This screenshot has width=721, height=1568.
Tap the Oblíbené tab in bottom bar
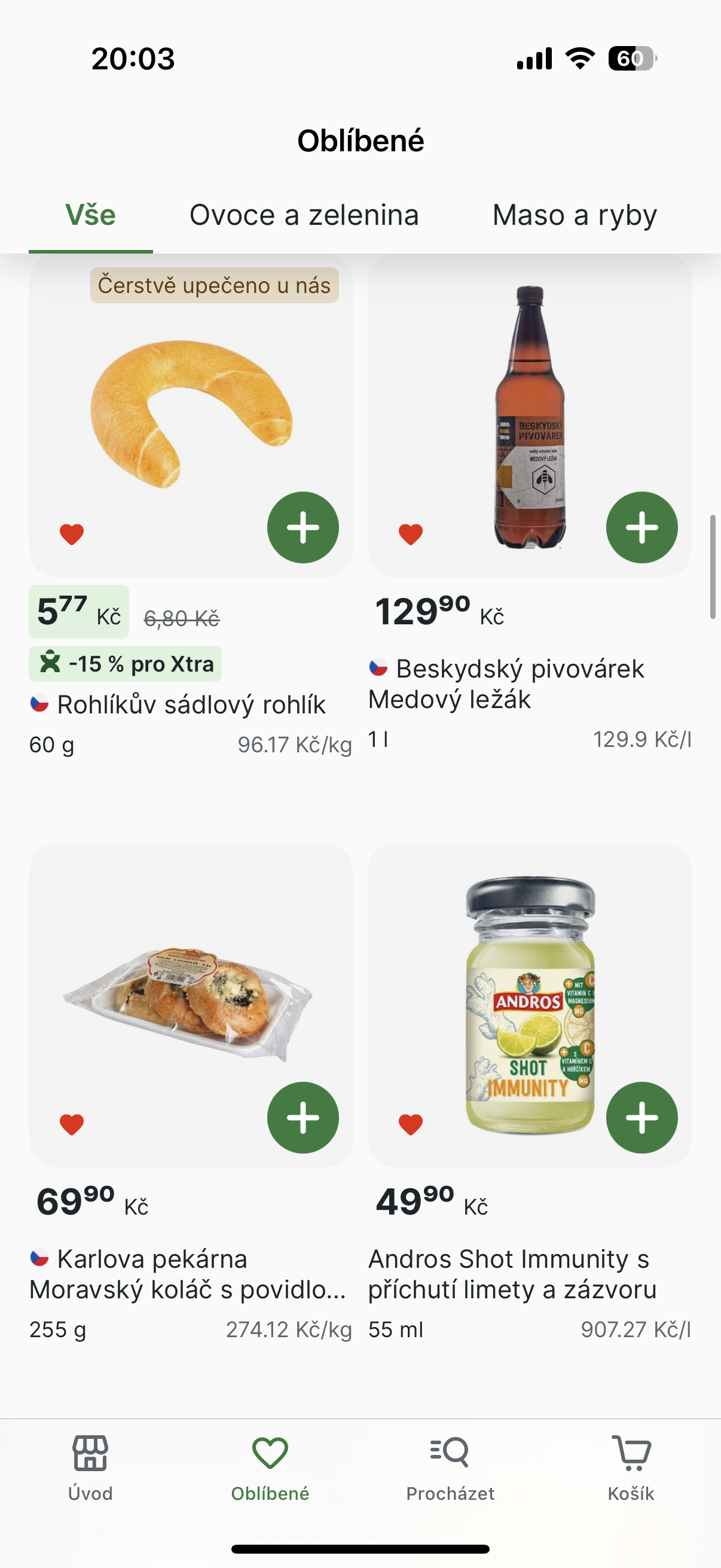(270, 1468)
